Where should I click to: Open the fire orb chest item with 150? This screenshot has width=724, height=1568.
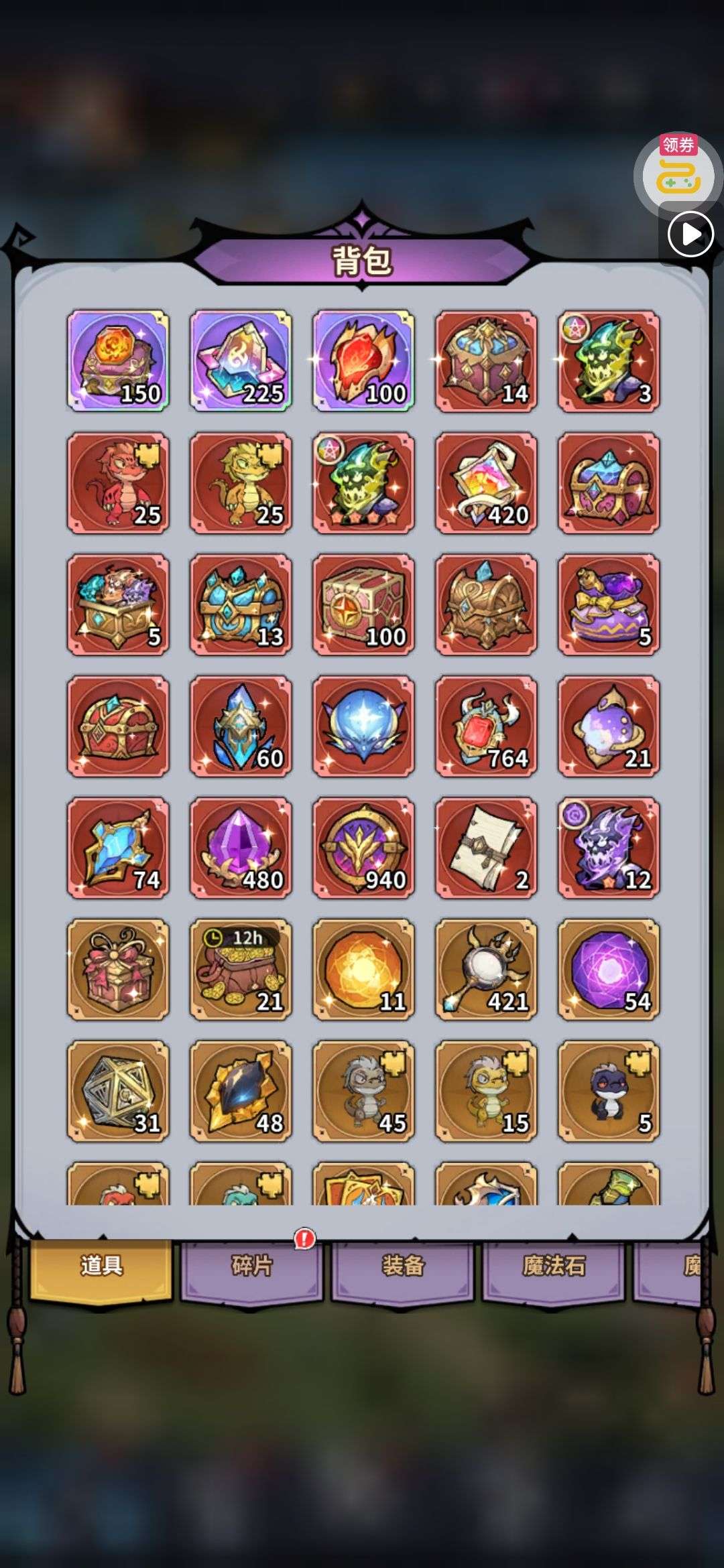click(x=118, y=361)
